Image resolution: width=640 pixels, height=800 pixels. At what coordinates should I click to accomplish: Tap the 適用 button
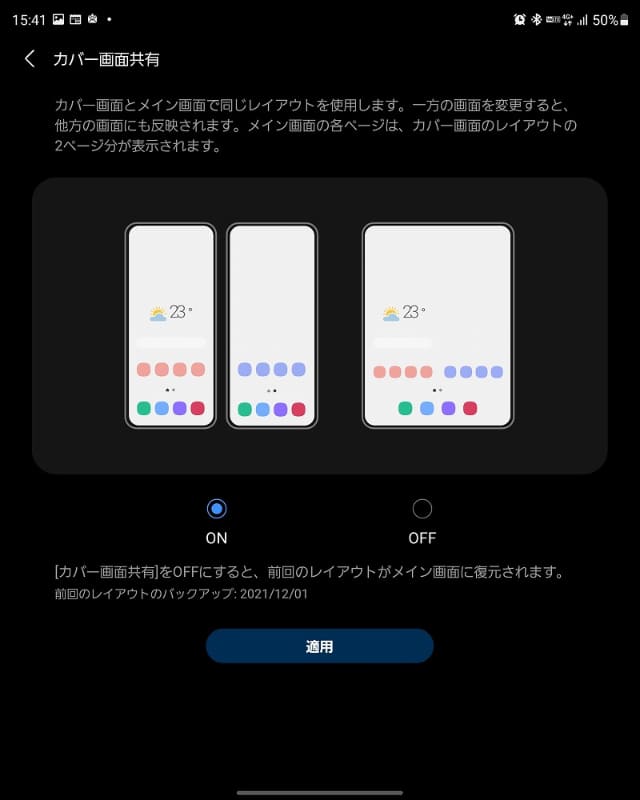pyautogui.click(x=319, y=646)
